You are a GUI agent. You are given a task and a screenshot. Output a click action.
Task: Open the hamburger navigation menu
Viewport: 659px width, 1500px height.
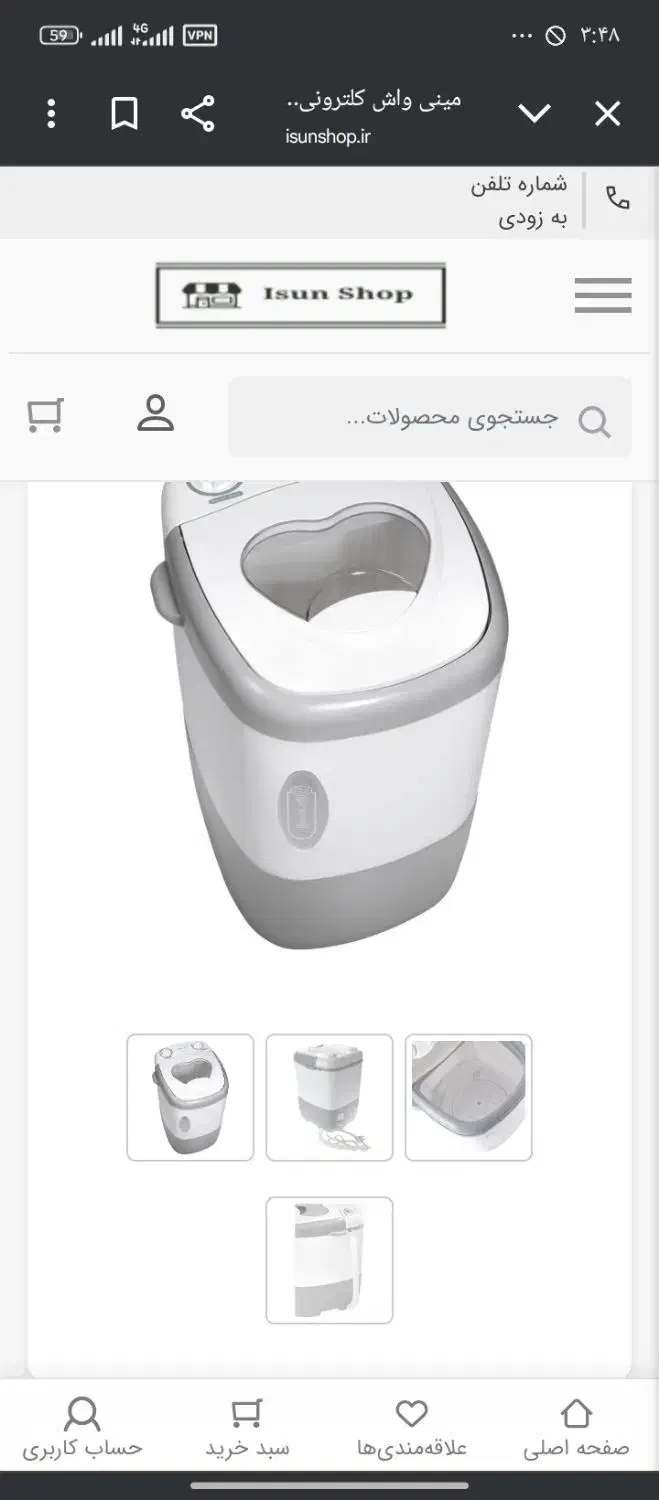click(x=603, y=296)
